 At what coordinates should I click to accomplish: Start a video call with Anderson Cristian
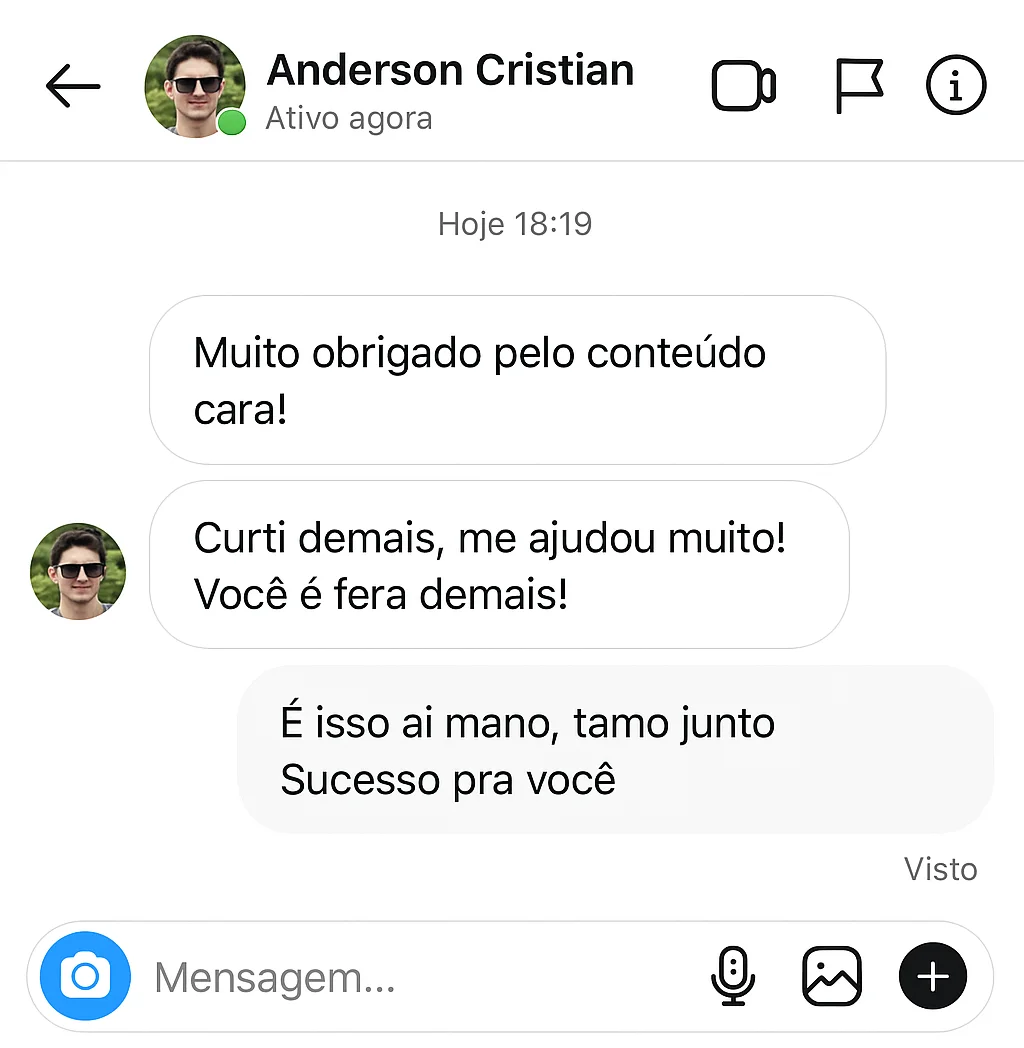click(743, 87)
